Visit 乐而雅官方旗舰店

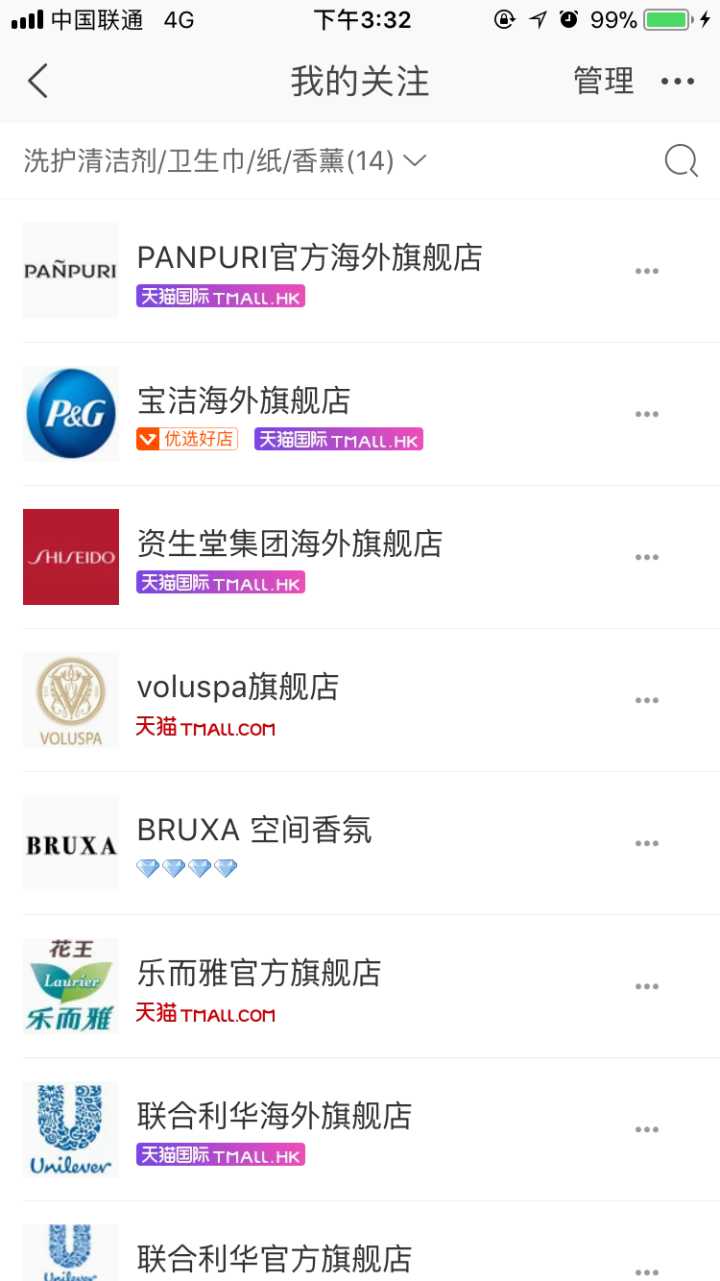[259, 973]
